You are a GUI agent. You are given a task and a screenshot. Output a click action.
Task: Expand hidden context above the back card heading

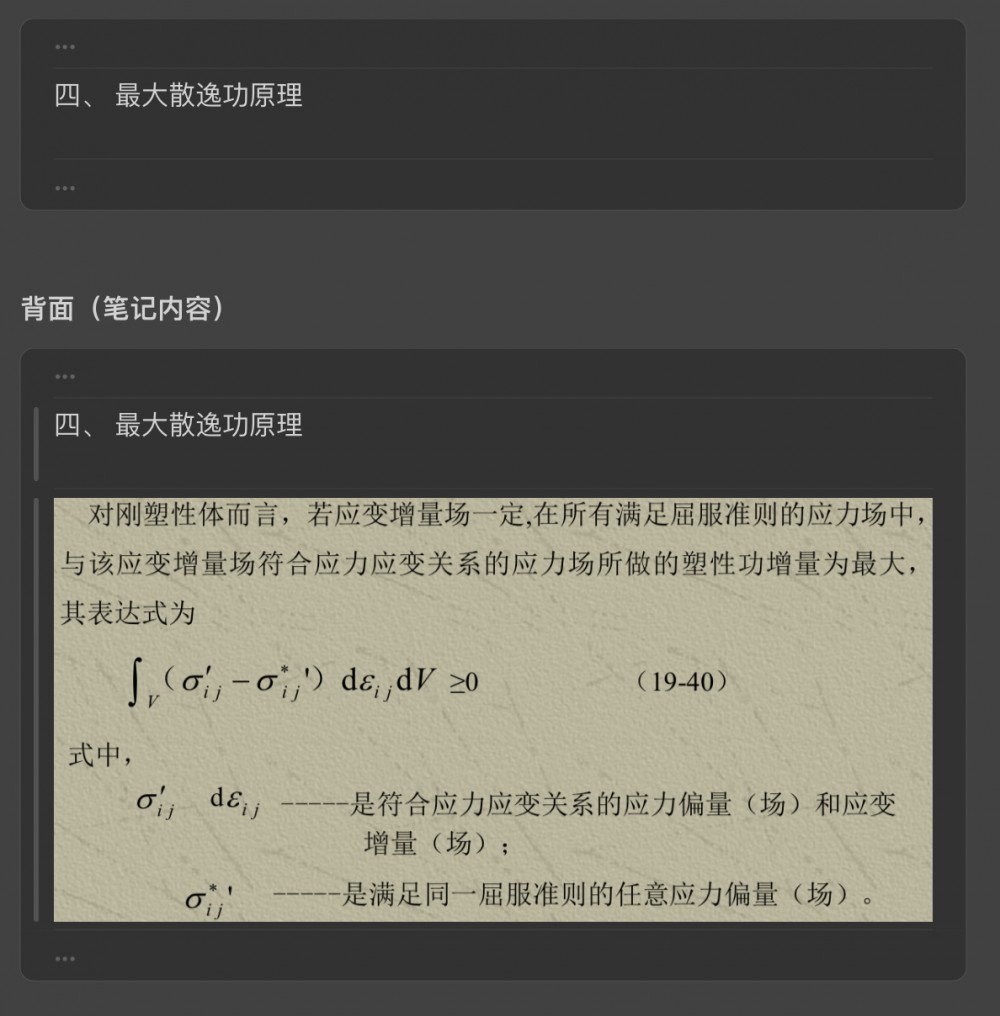pyautogui.click(x=65, y=377)
